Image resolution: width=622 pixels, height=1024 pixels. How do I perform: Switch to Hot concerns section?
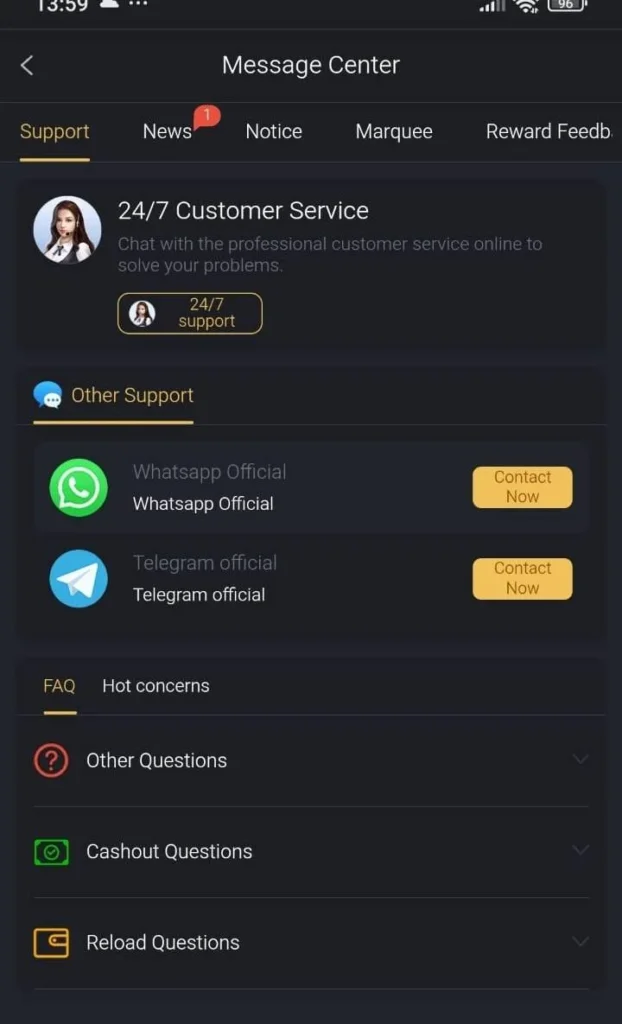pos(156,686)
